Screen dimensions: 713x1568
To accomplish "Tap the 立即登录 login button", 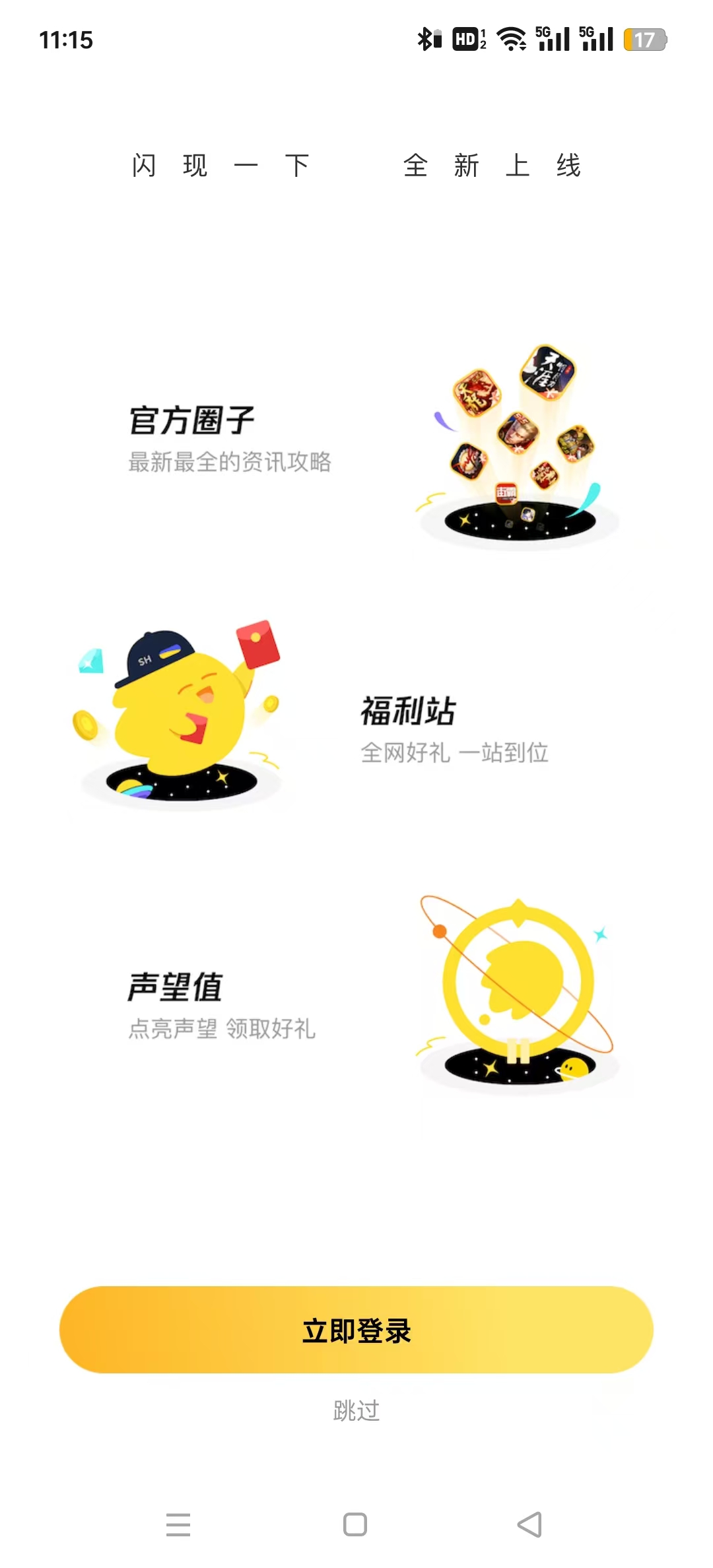I will 356,1330.
